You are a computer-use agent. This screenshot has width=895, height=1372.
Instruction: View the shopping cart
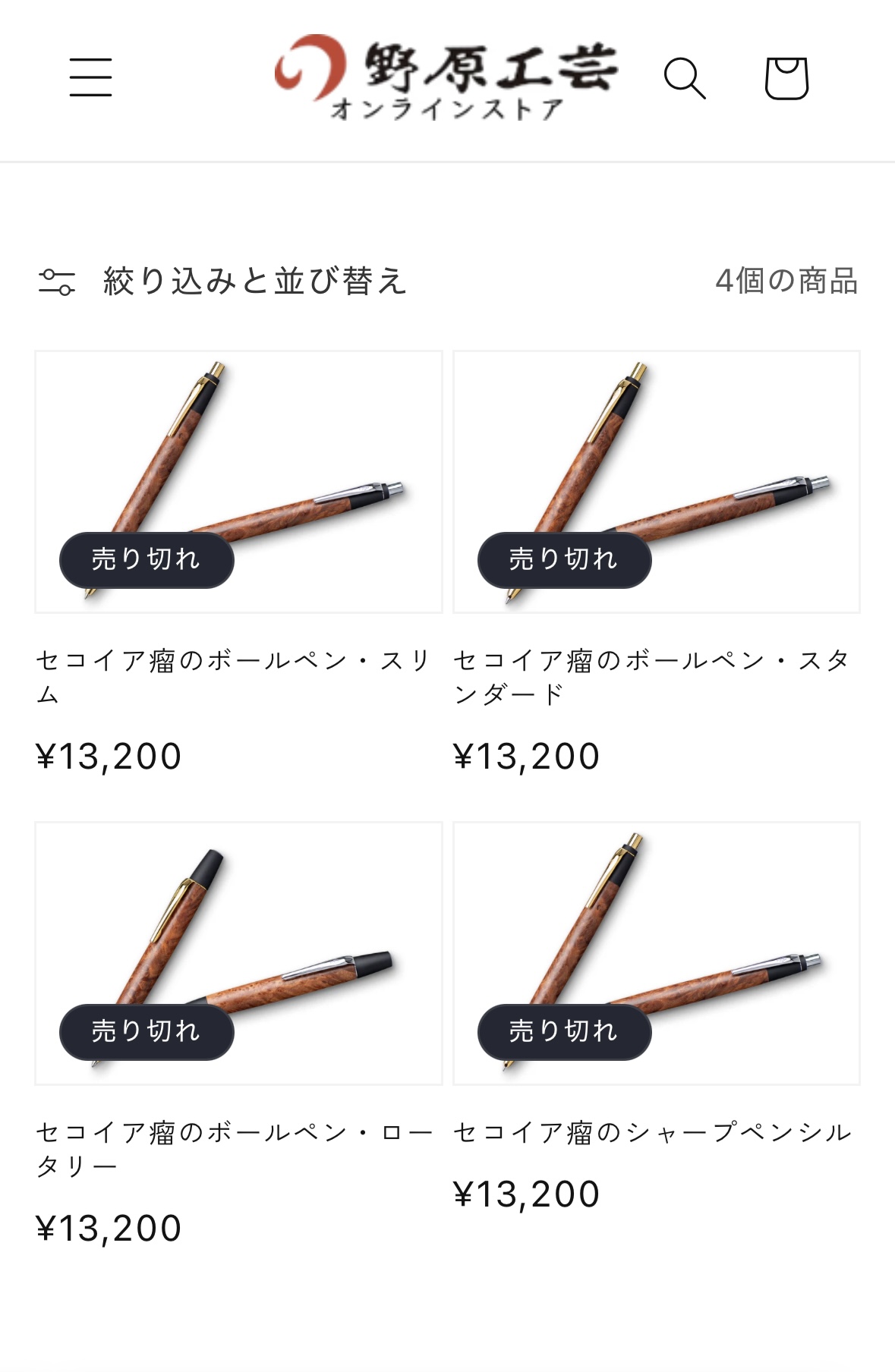click(786, 78)
